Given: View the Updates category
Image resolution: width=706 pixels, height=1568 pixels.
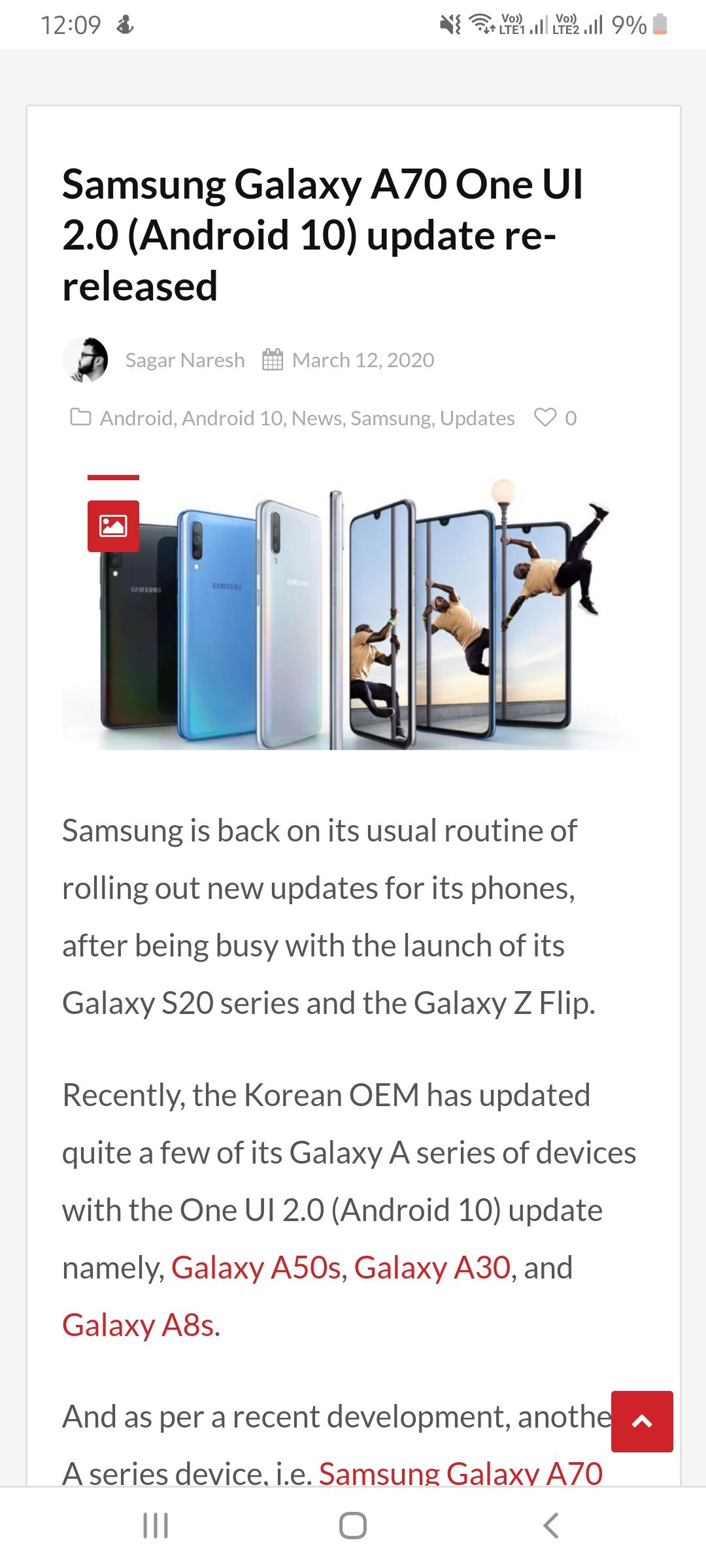Looking at the screenshot, I should click(477, 418).
